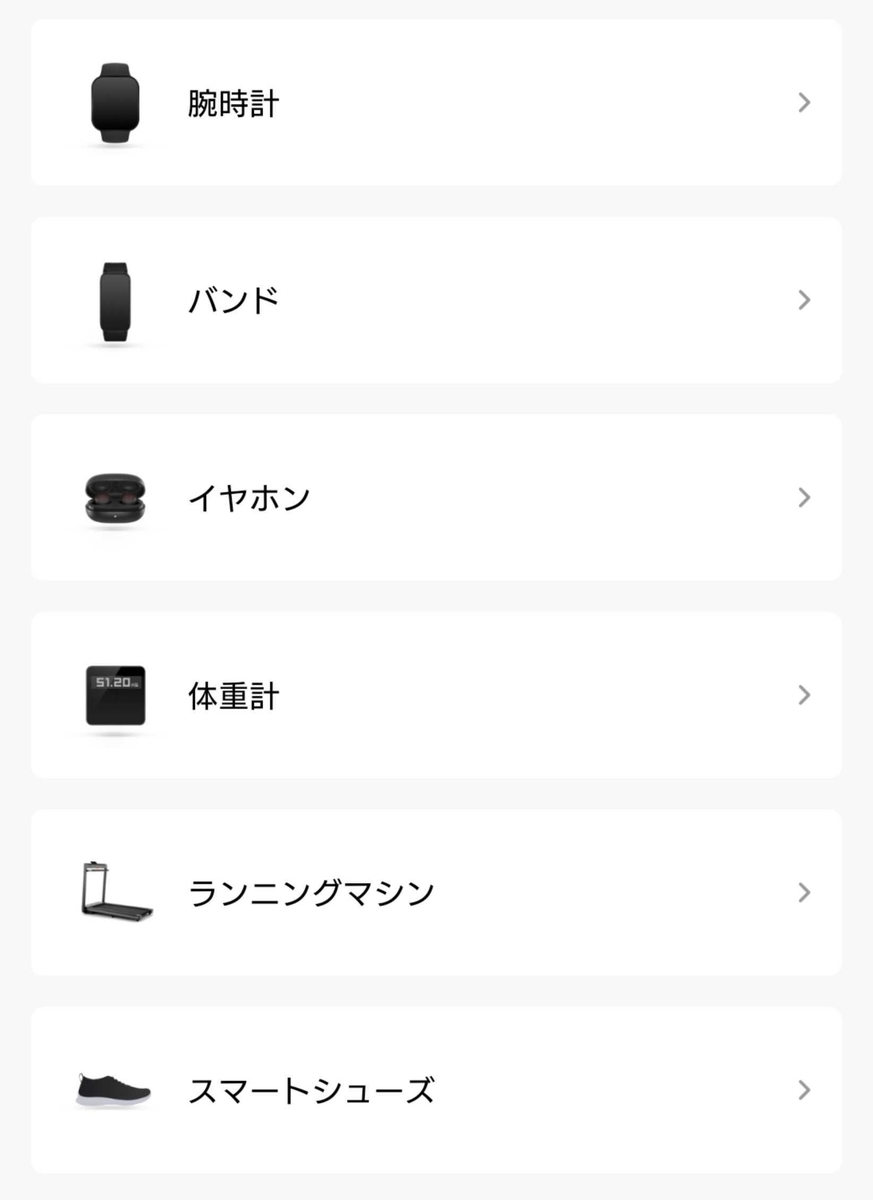Select the body weight scale icon
Viewport: 873px width, 1200px height.
pos(114,695)
